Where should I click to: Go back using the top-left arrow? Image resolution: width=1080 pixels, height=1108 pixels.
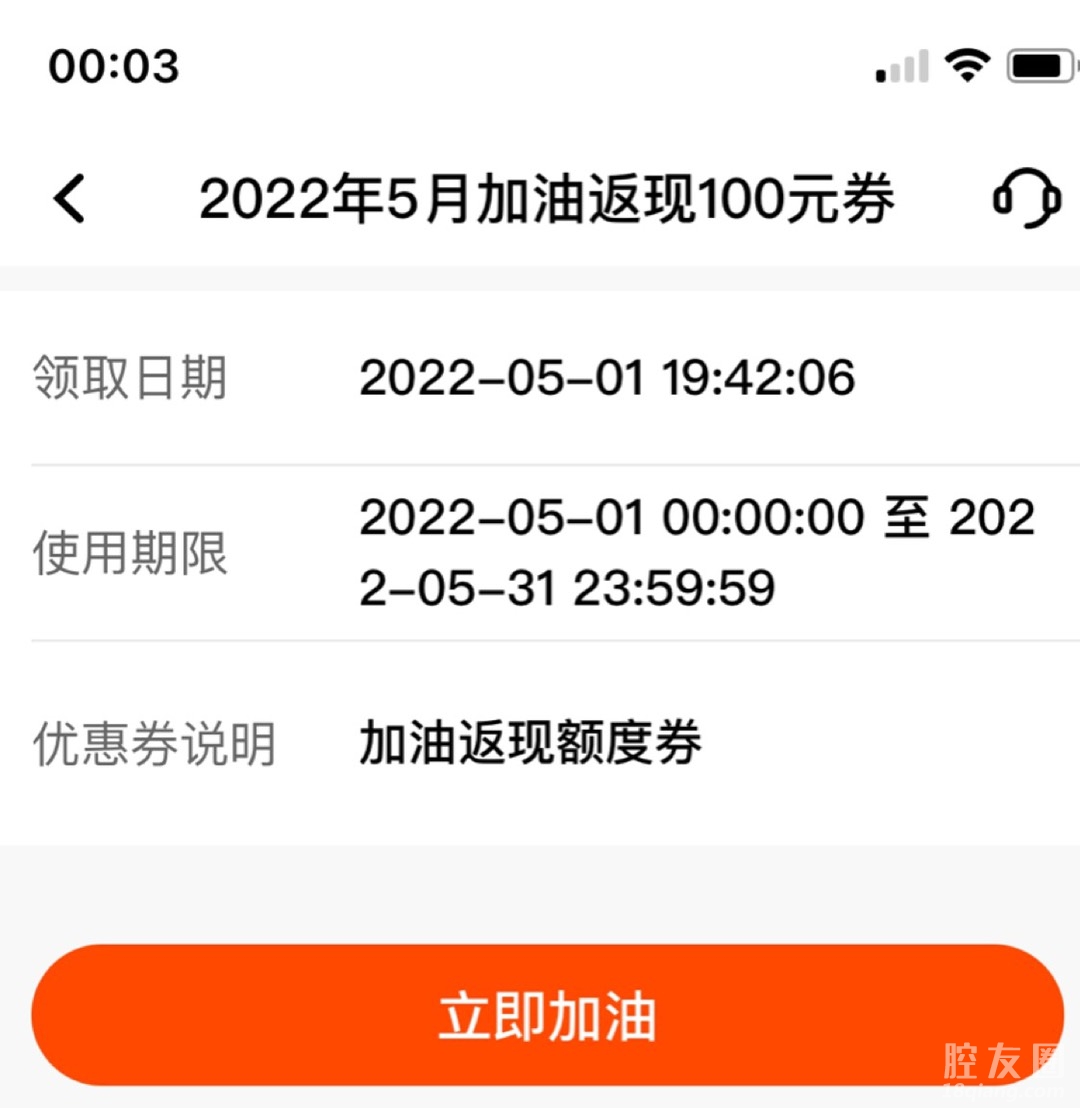(70, 198)
